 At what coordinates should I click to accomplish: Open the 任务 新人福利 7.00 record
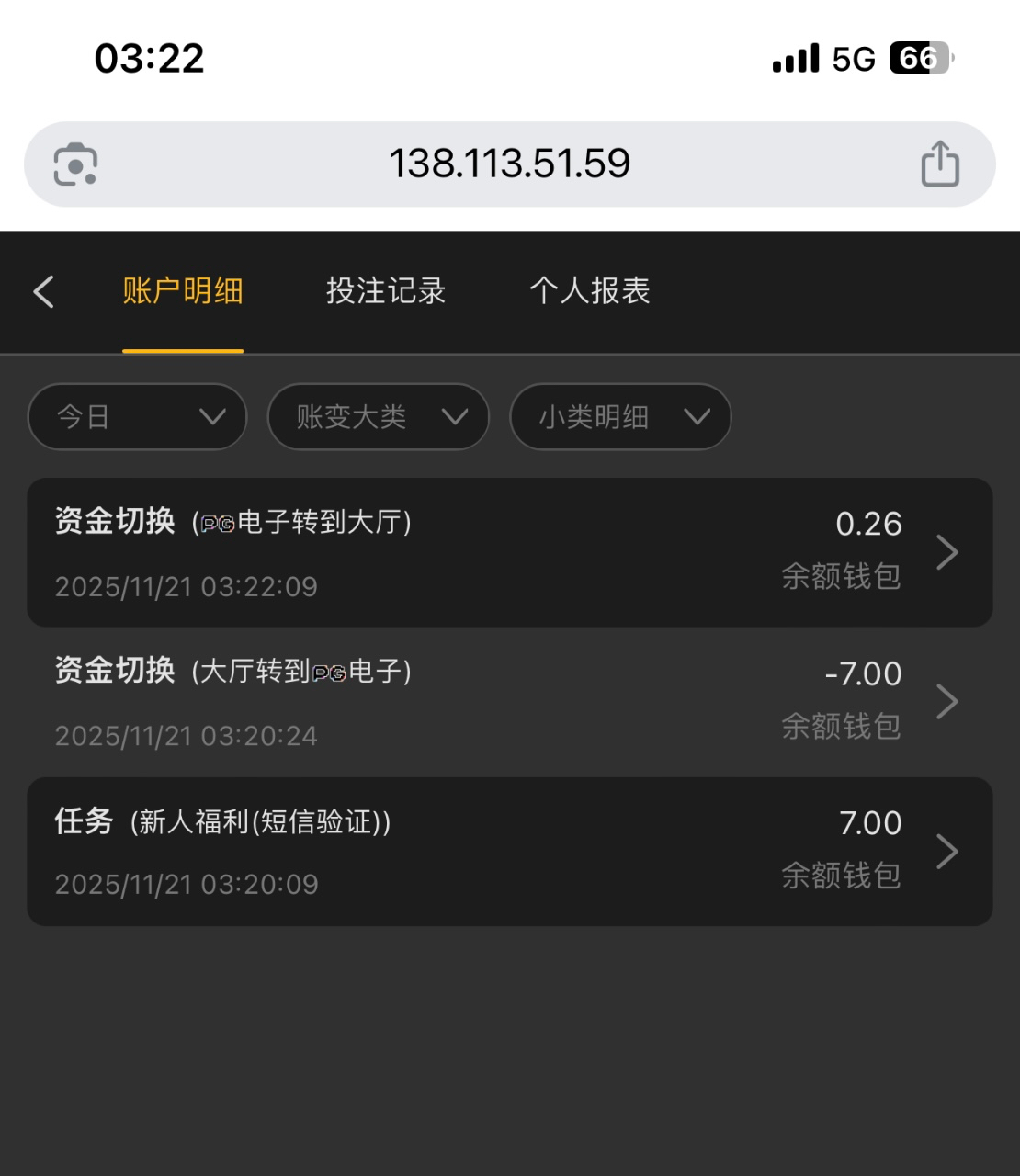[509, 852]
